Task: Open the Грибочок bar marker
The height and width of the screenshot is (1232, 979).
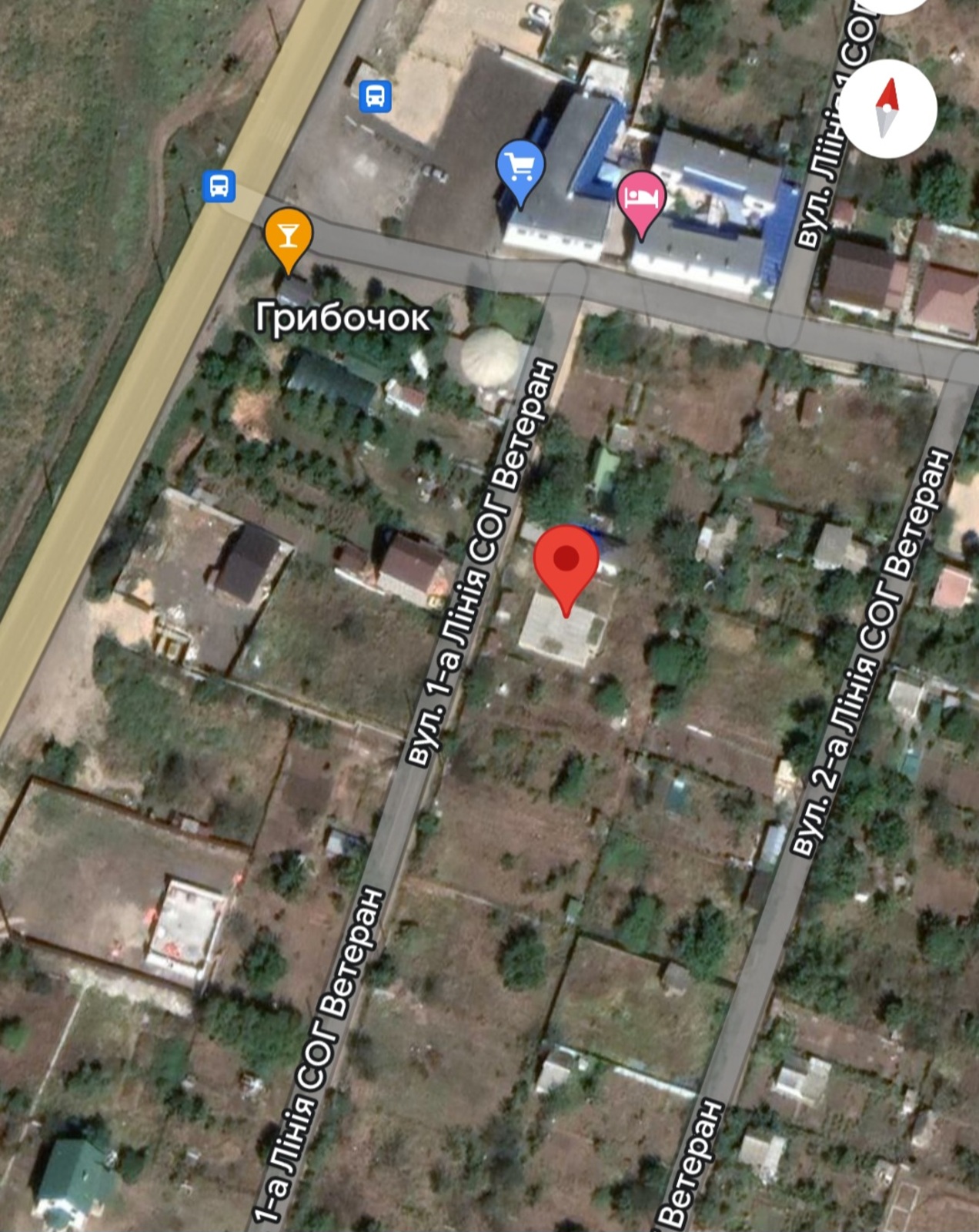Action: pos(288,235)
